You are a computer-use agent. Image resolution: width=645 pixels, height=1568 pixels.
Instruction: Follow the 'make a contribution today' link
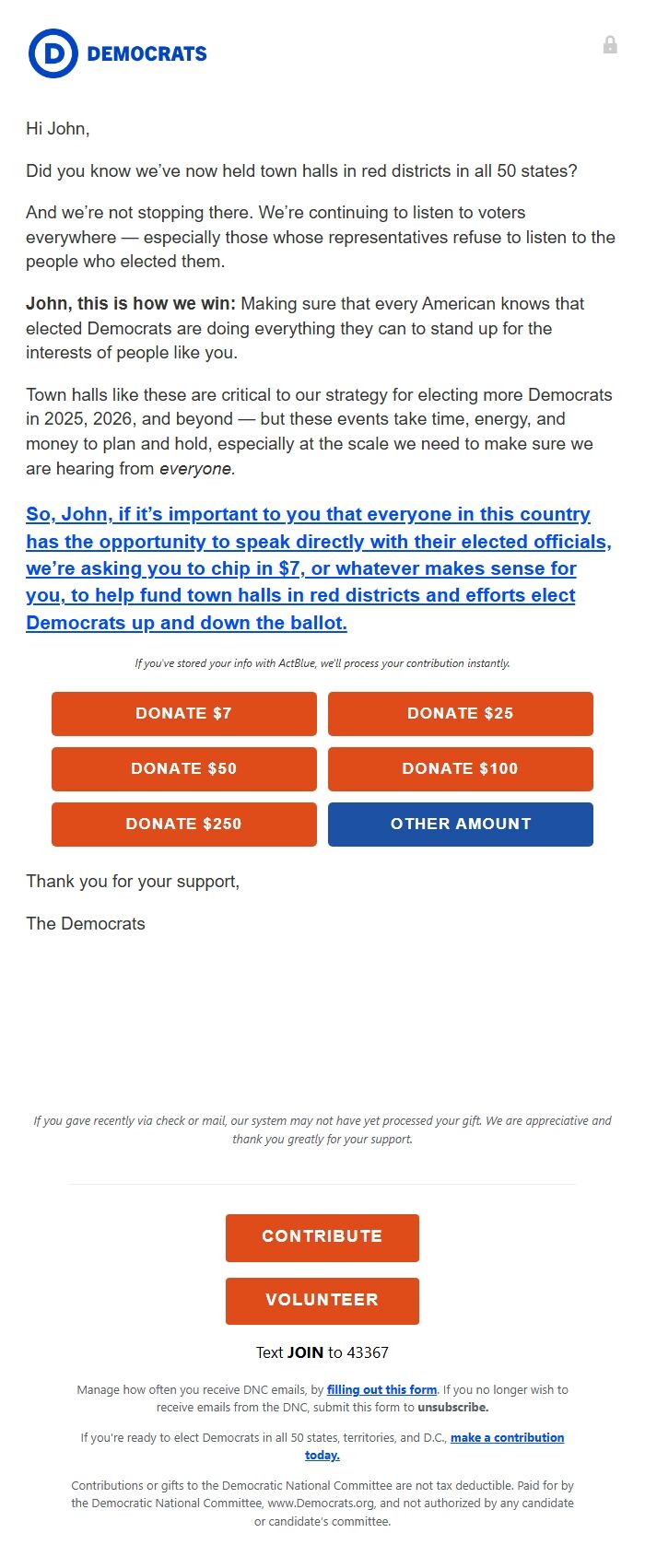point(507,1438)
